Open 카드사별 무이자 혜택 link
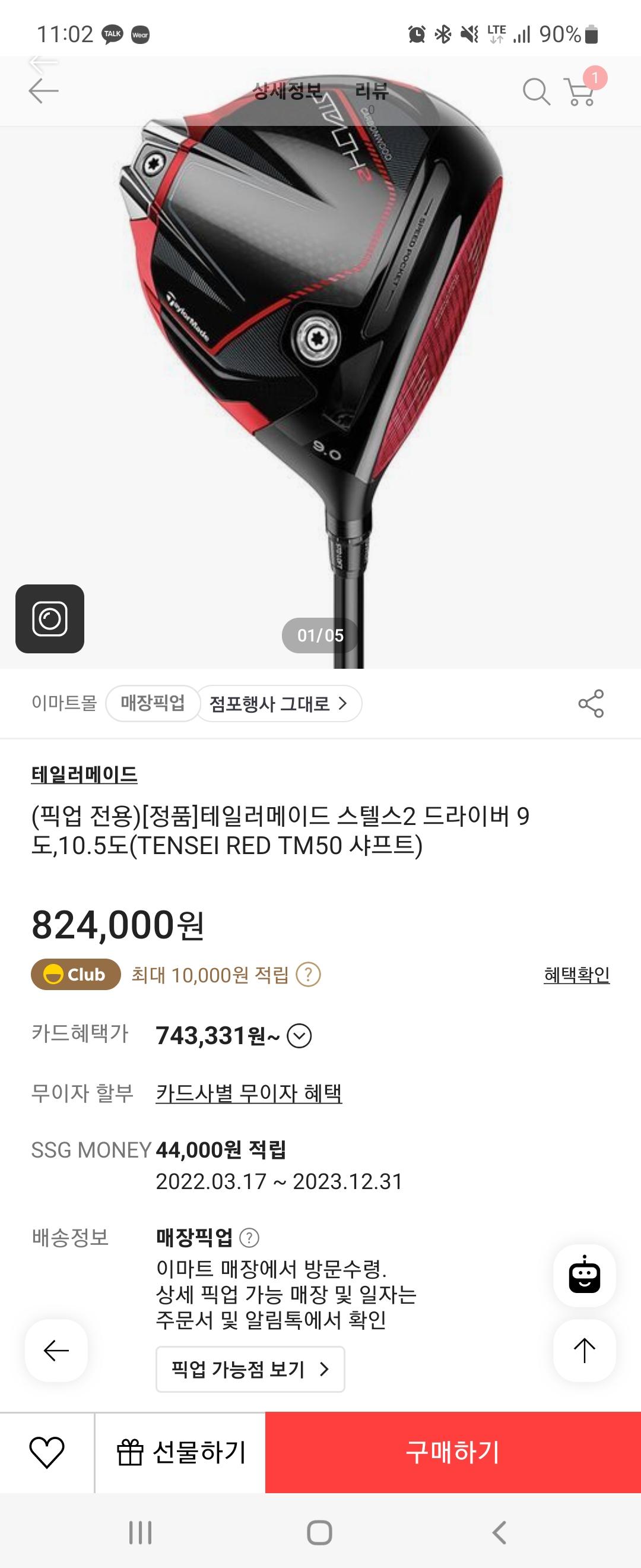The image size is (641, 1568). pyautogui.click(x=249, y=1093)
